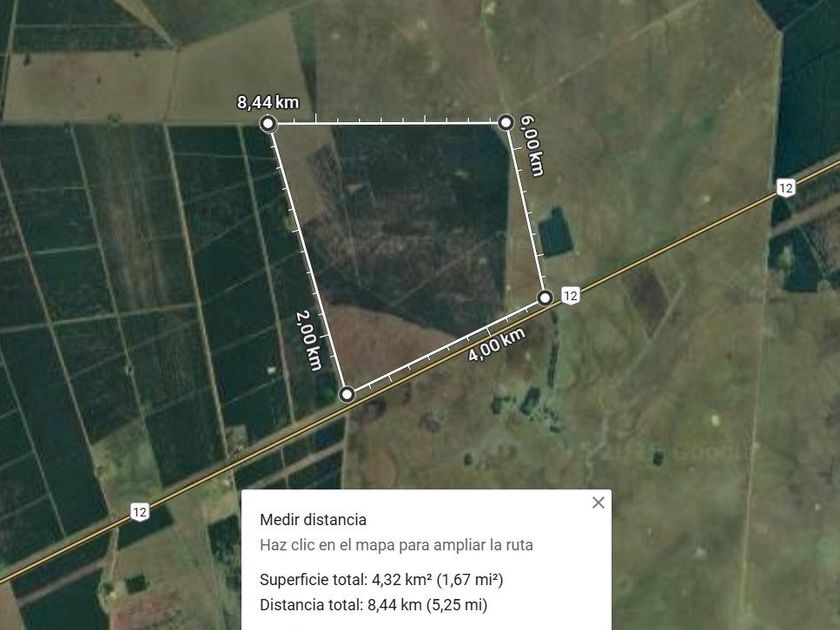The height and width of the screenshot is (630, 840).
Task: Tap the measurement point beside route 12 marker
Action: click(x=545, y=297)
